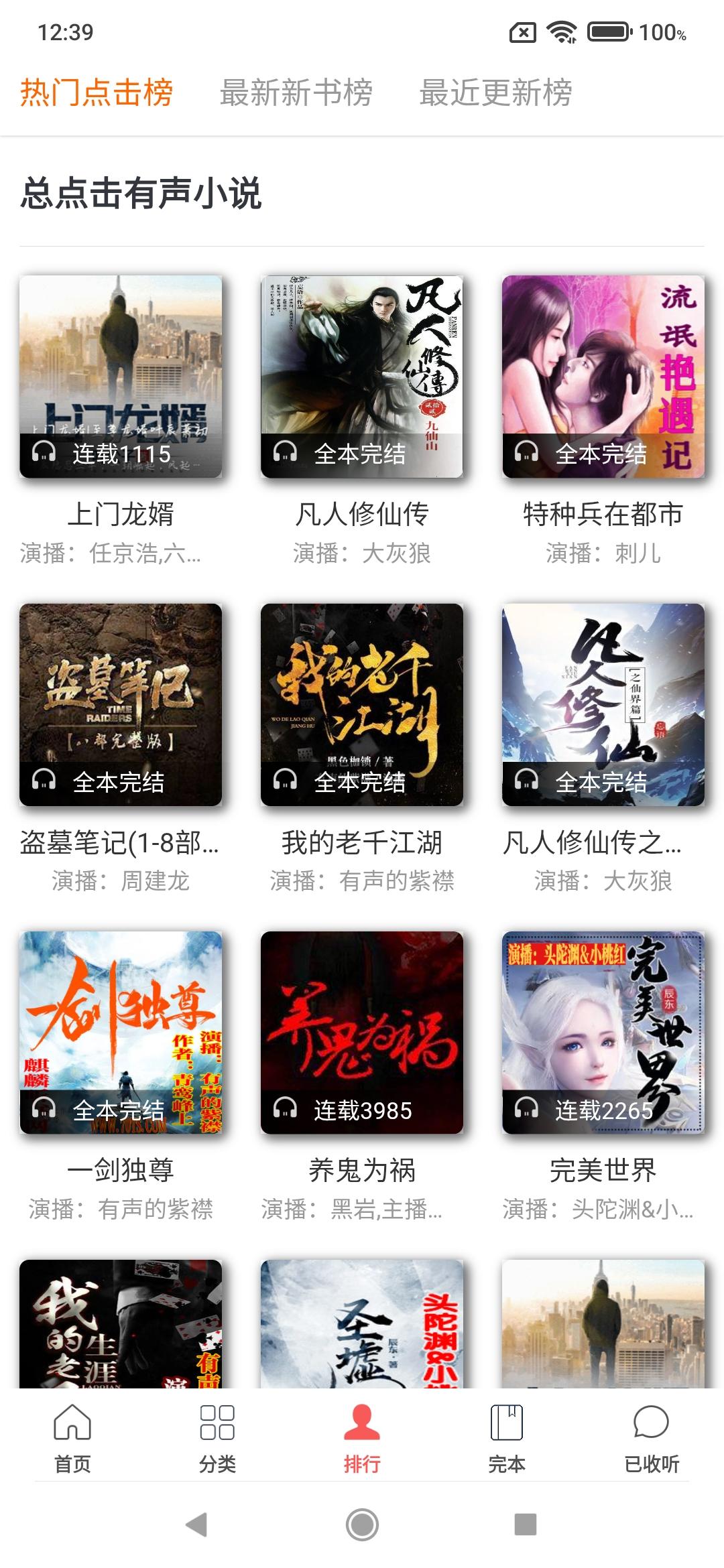Screen dimensions: 724x1568
Task: Open the audiobook 养鬼为祸
Action: tap(362, 1033)
